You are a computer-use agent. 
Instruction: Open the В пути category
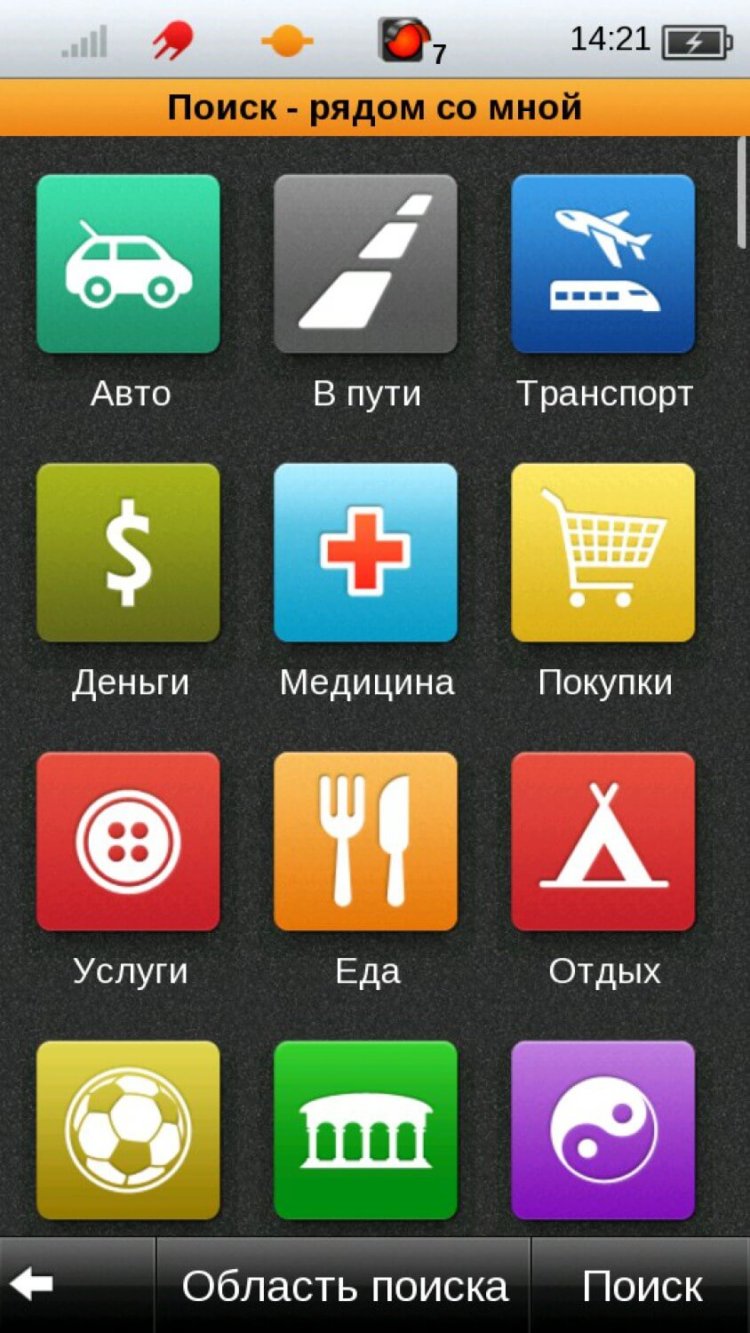click(x=366, y=264)
